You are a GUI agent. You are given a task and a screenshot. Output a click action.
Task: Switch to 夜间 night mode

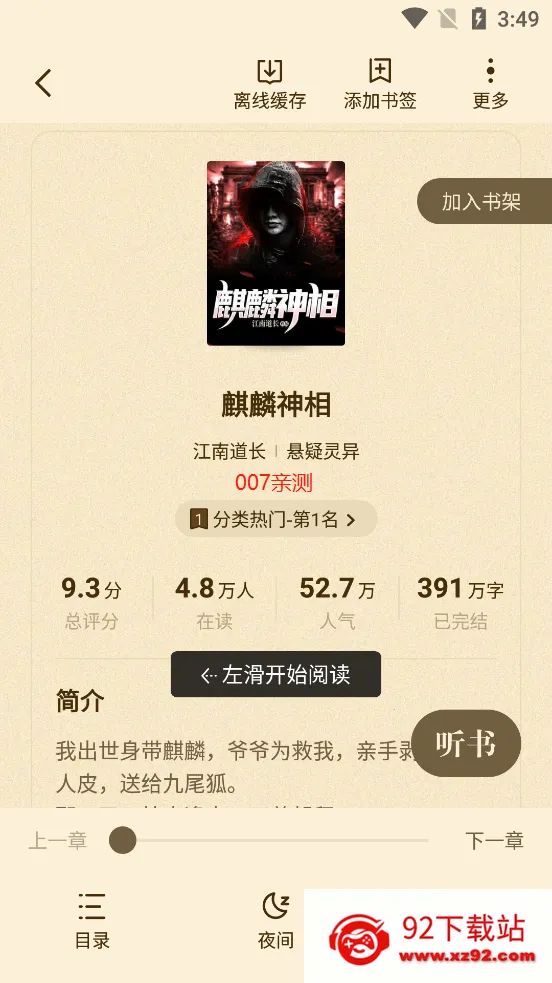click(276, 921)
